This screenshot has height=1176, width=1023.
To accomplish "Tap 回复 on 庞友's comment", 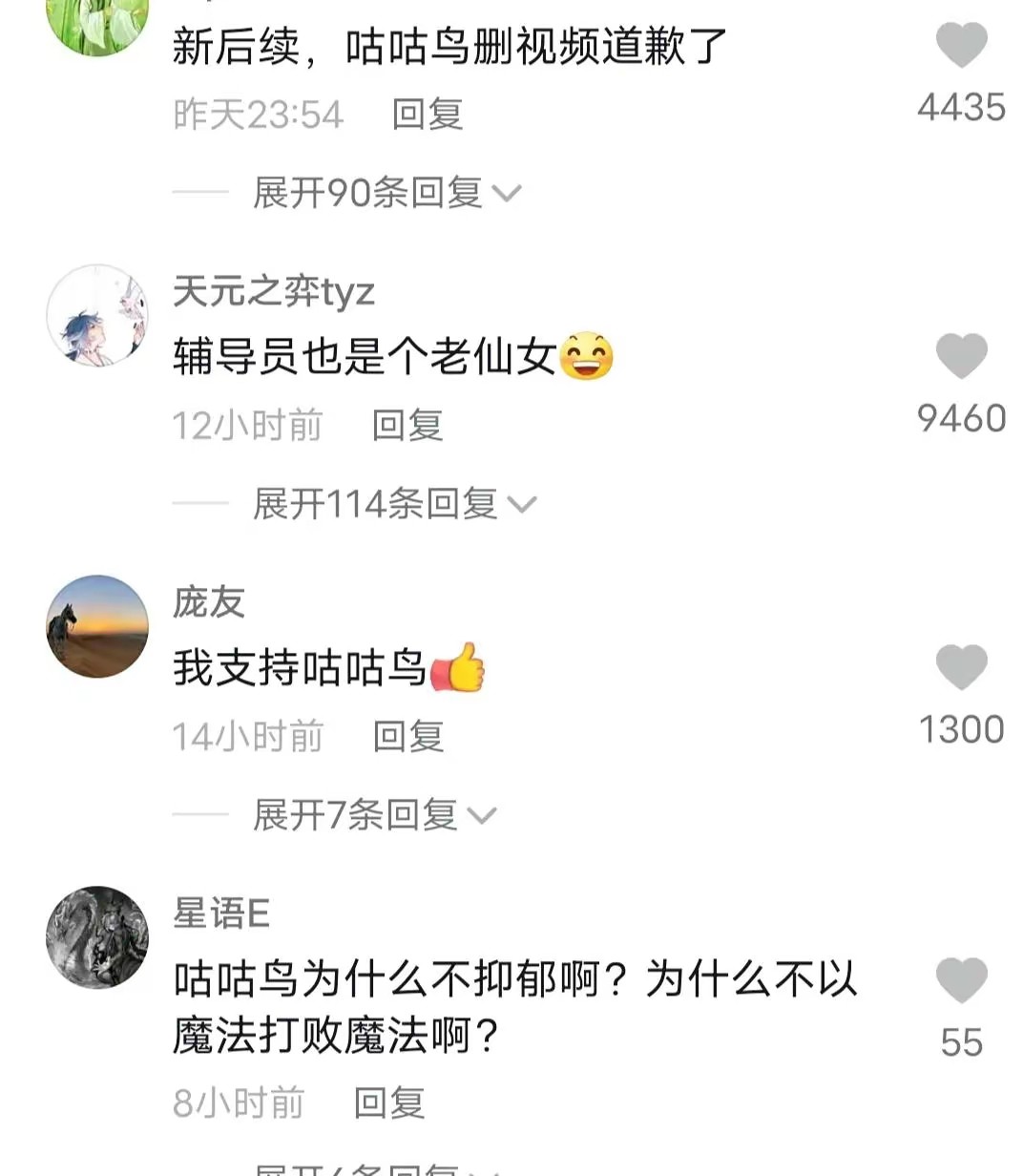I will 407,736.
